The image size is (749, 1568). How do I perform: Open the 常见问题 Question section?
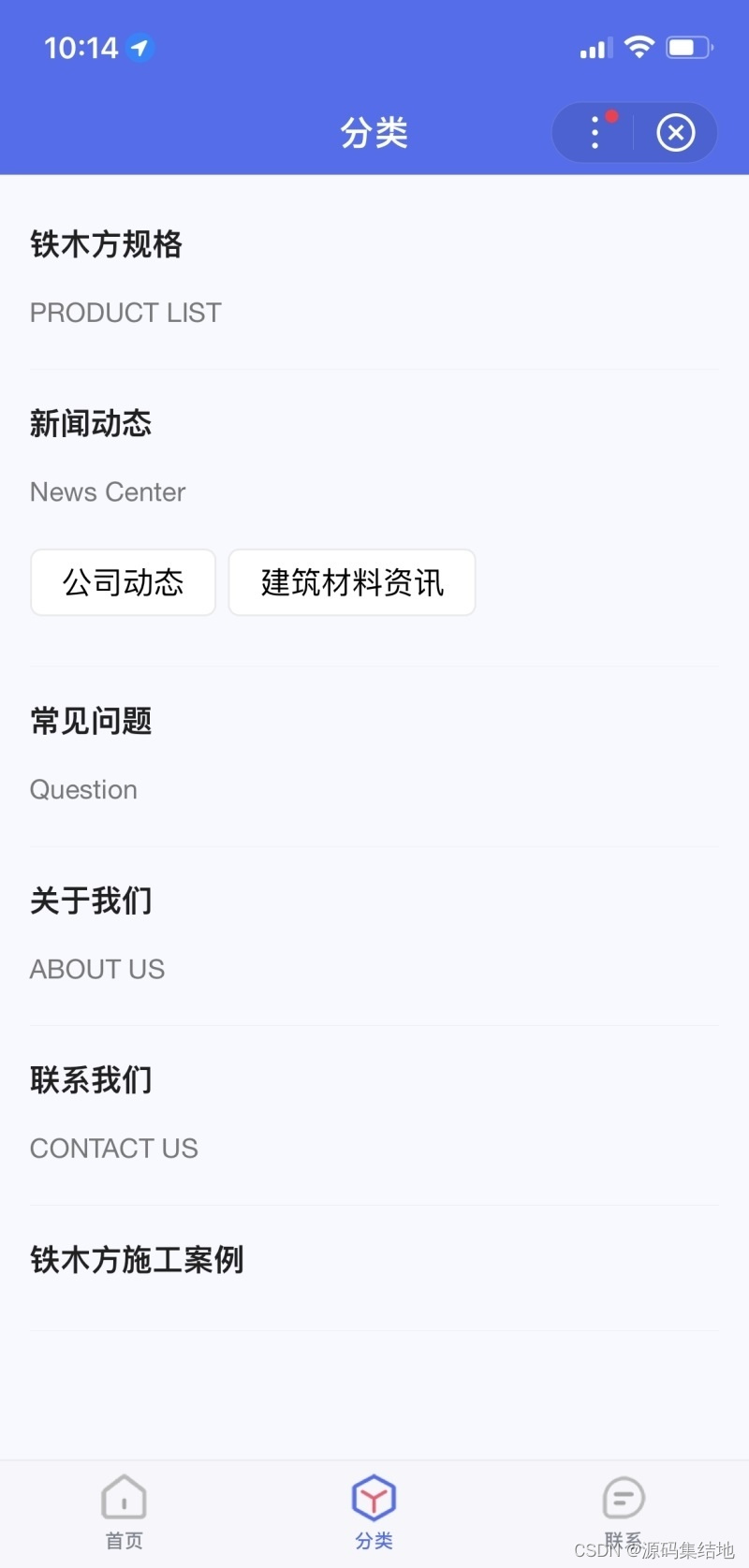point(91,722)
